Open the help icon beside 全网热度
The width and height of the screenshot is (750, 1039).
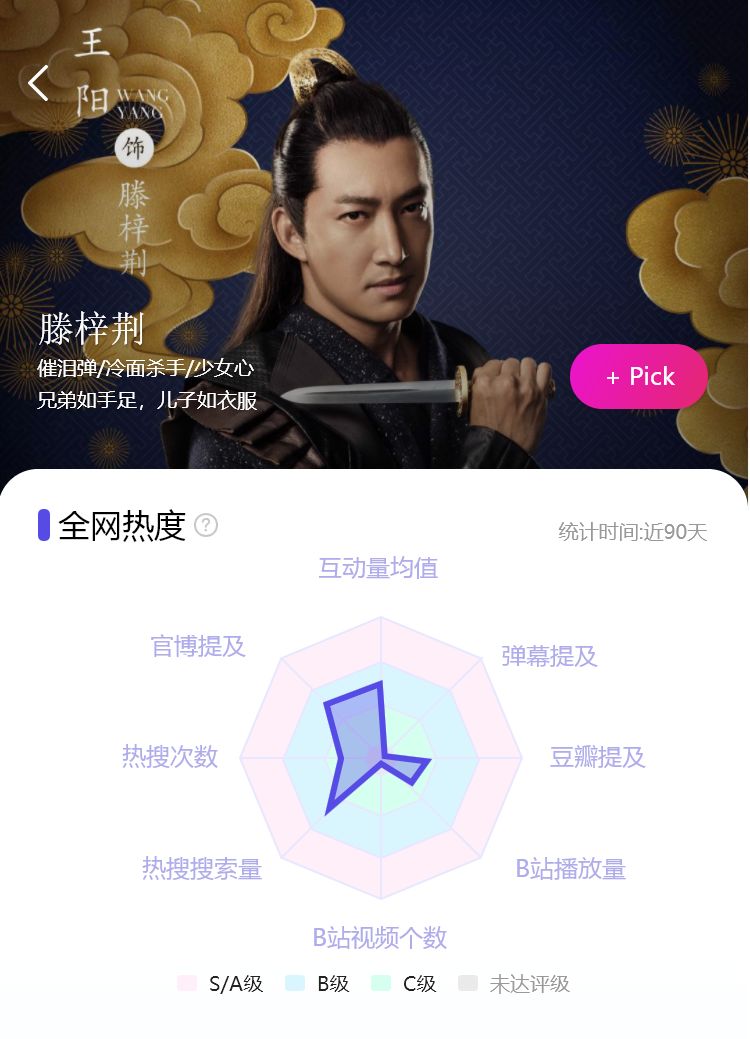206,525
